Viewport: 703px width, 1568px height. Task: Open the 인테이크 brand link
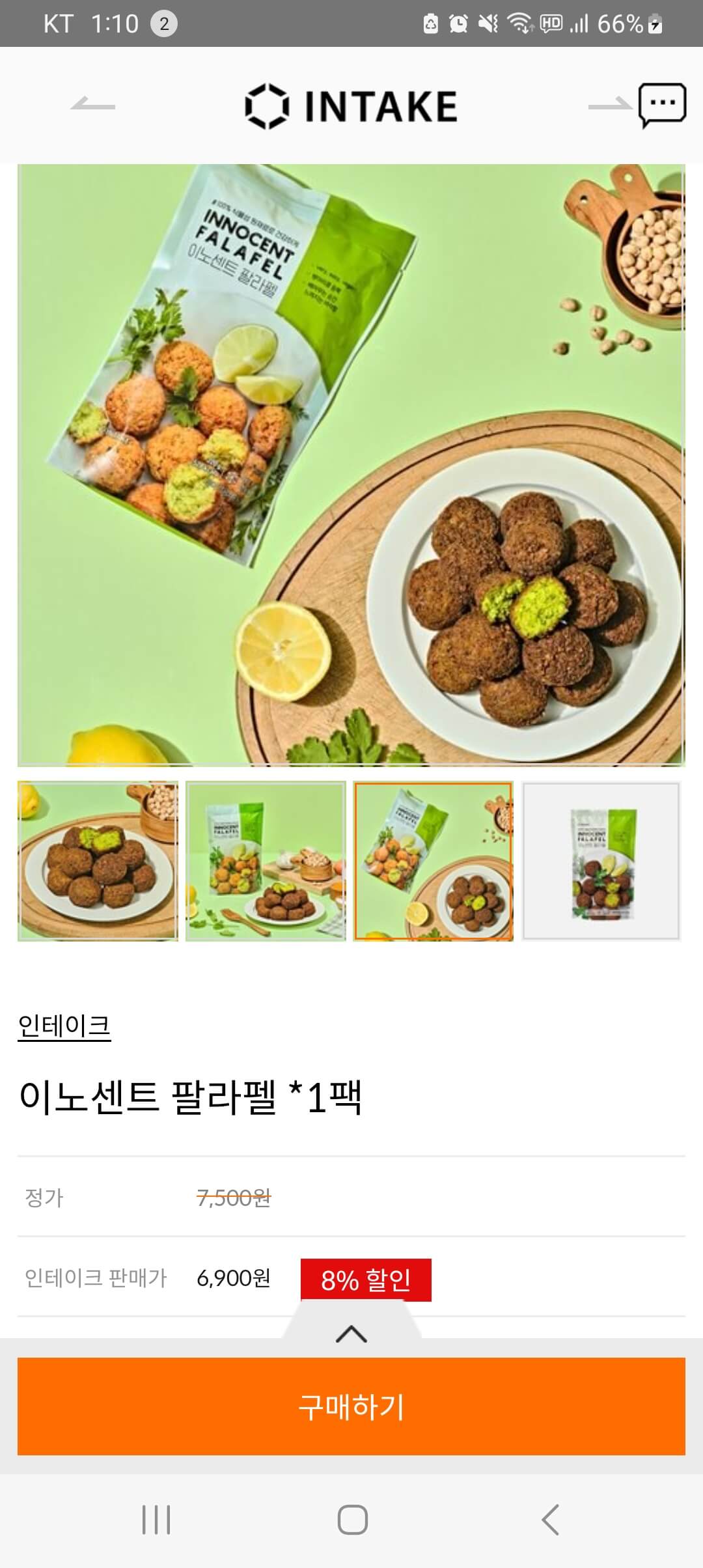pyautogui.click(x=64, y=1026)
